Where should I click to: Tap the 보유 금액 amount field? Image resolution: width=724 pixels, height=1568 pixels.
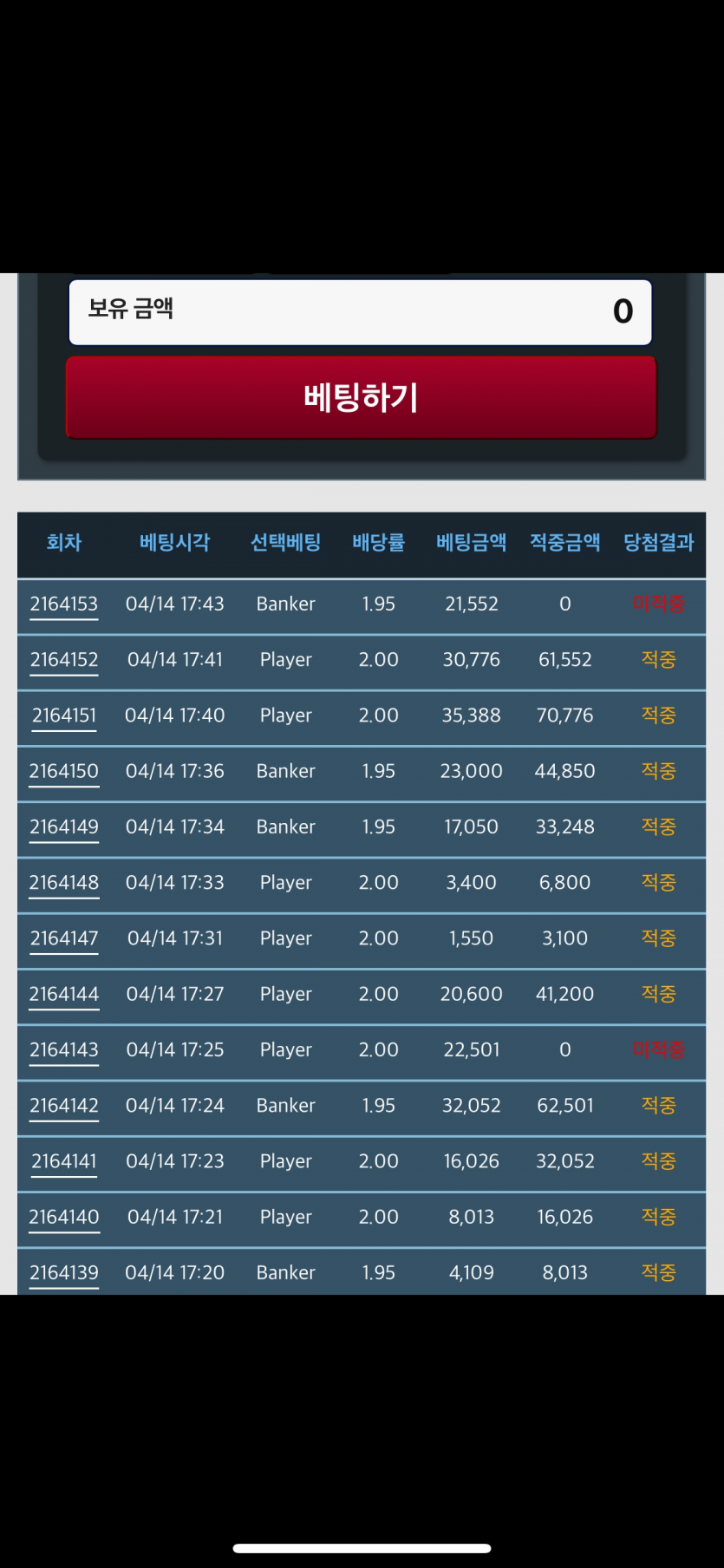click(361, 311)
